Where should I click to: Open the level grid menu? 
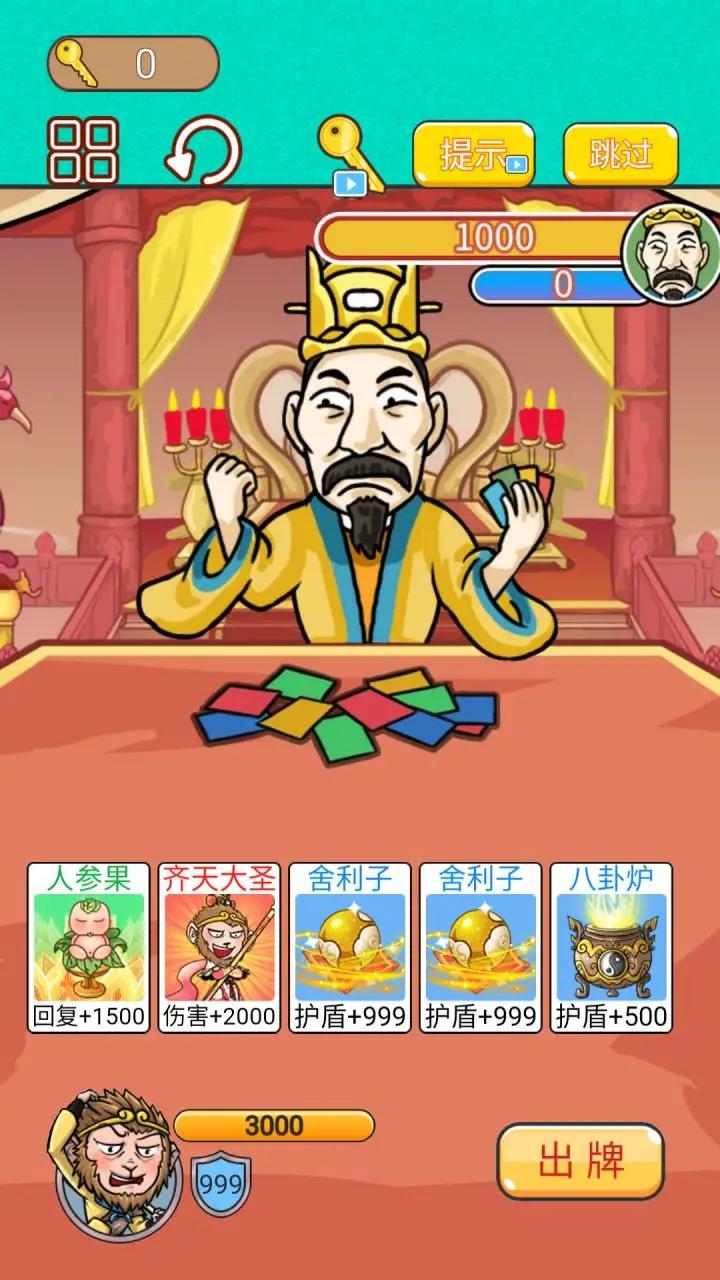pos(84,152)
